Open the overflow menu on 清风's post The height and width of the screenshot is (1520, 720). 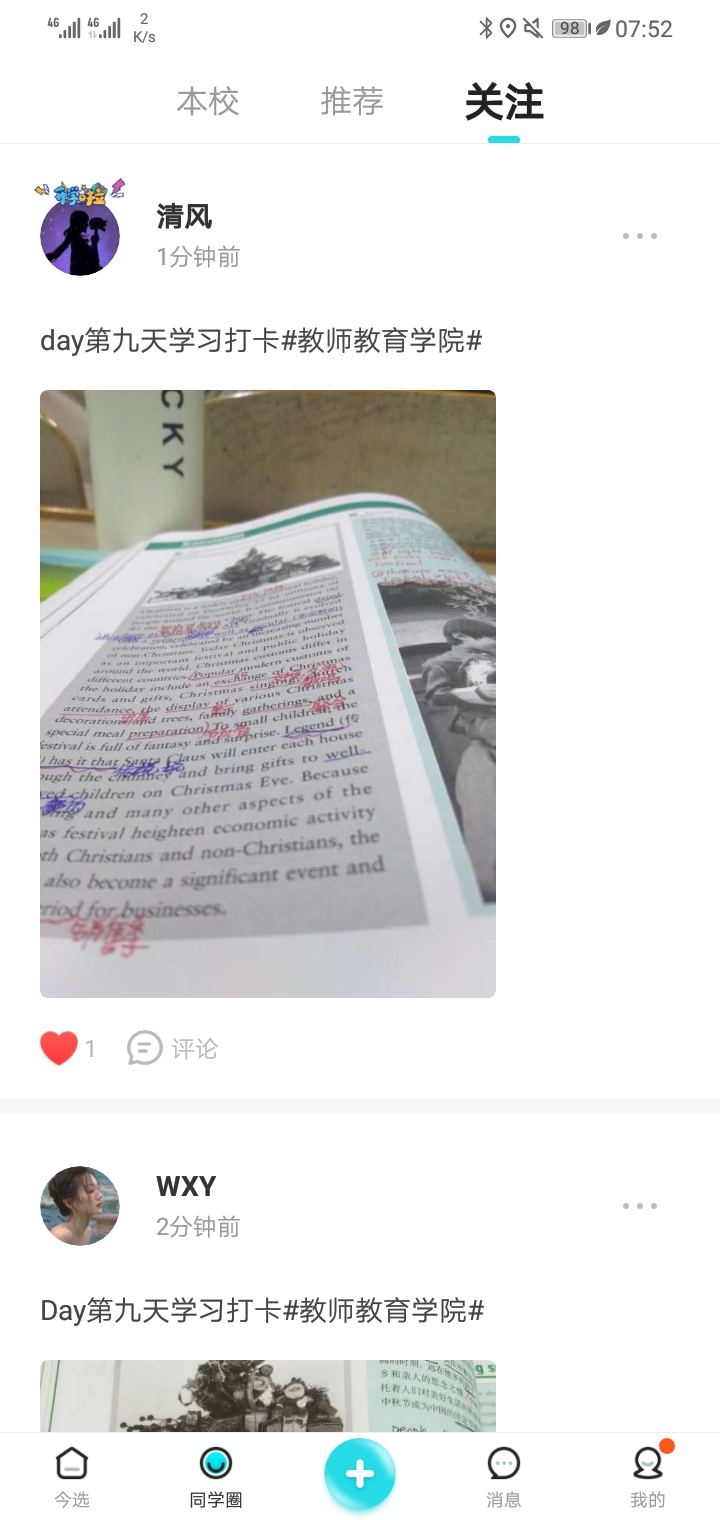[639, 236]
